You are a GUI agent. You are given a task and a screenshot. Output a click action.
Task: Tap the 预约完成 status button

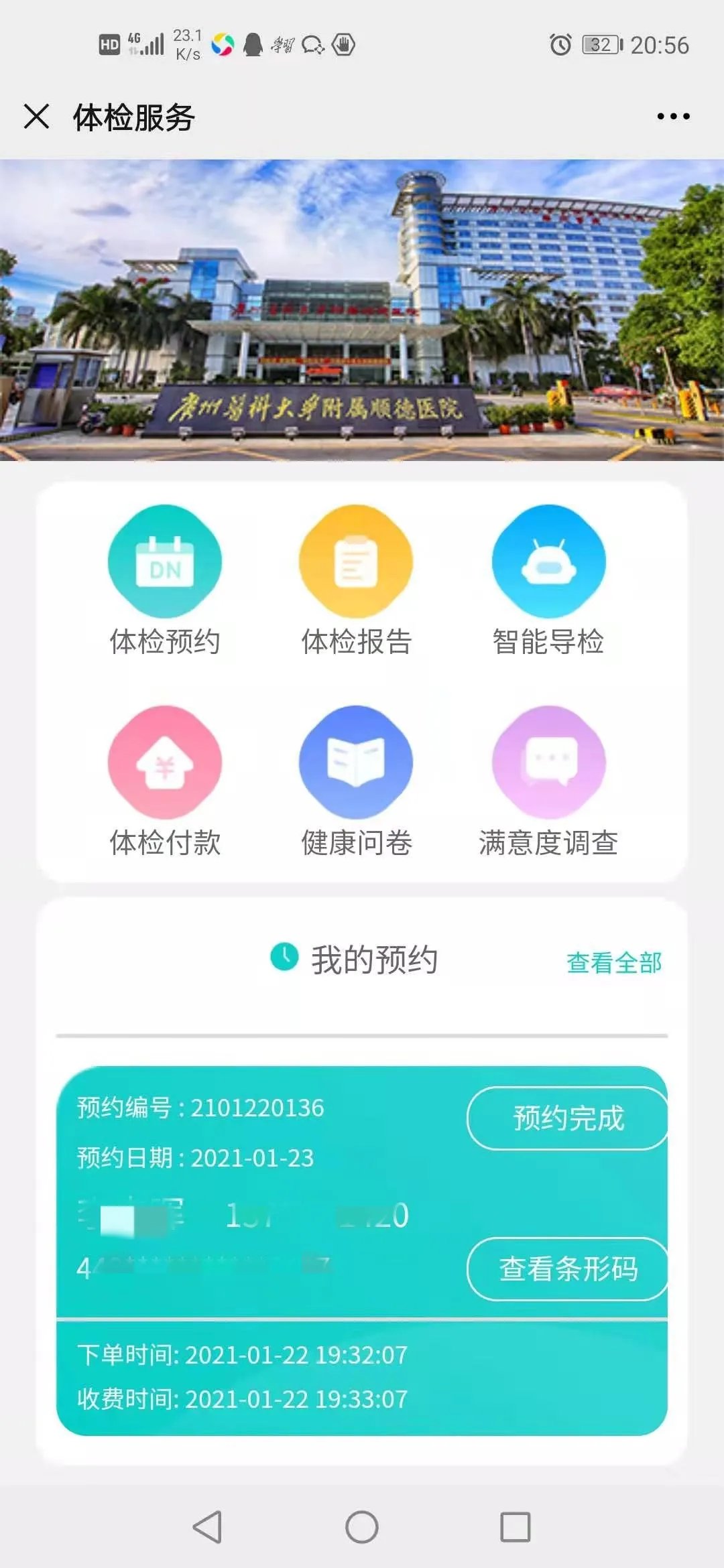coord(568,1118)
